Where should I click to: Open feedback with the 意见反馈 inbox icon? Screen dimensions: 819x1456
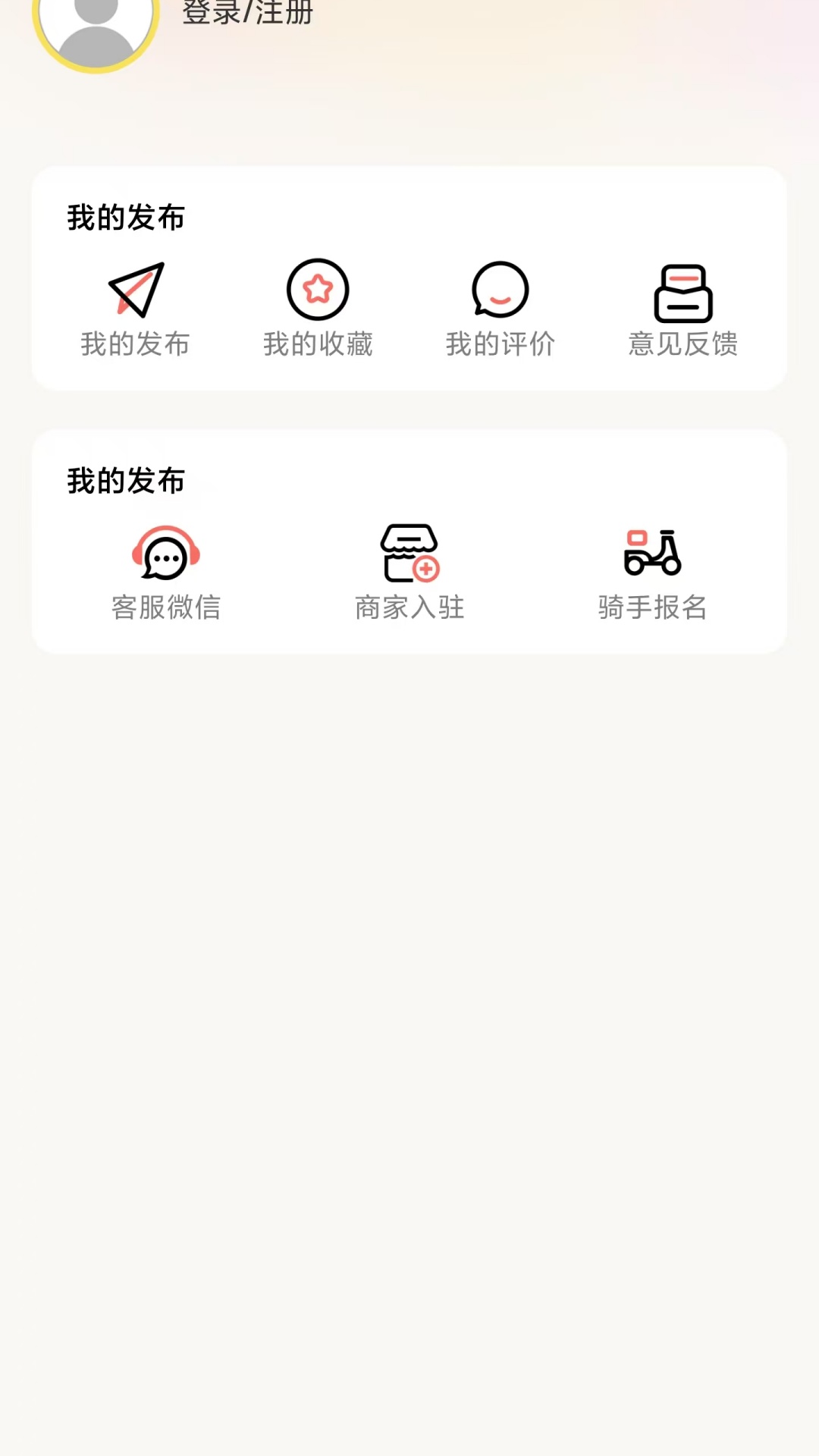click(681, 290)
